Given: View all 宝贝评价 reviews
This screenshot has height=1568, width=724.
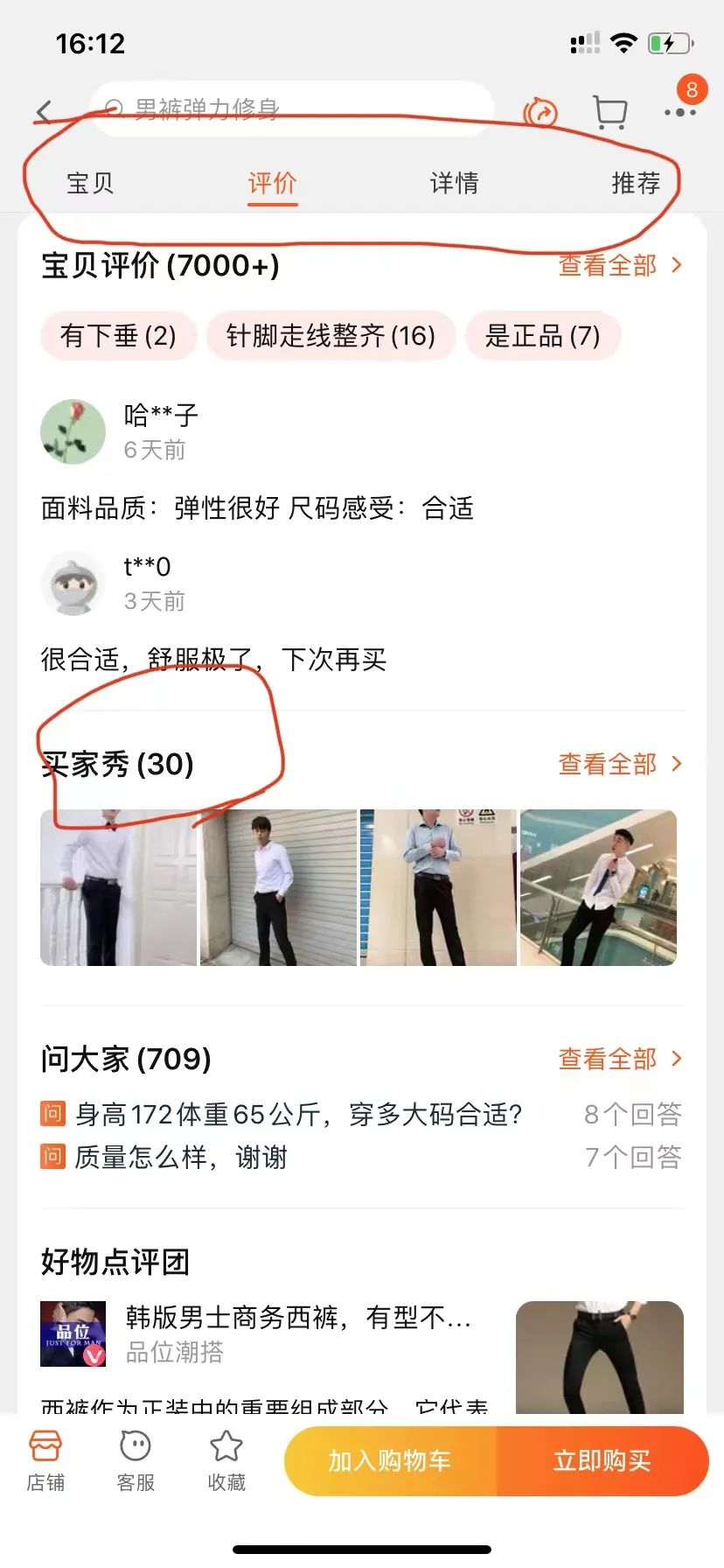Looking at the screenshot, I should coord(618,265).
